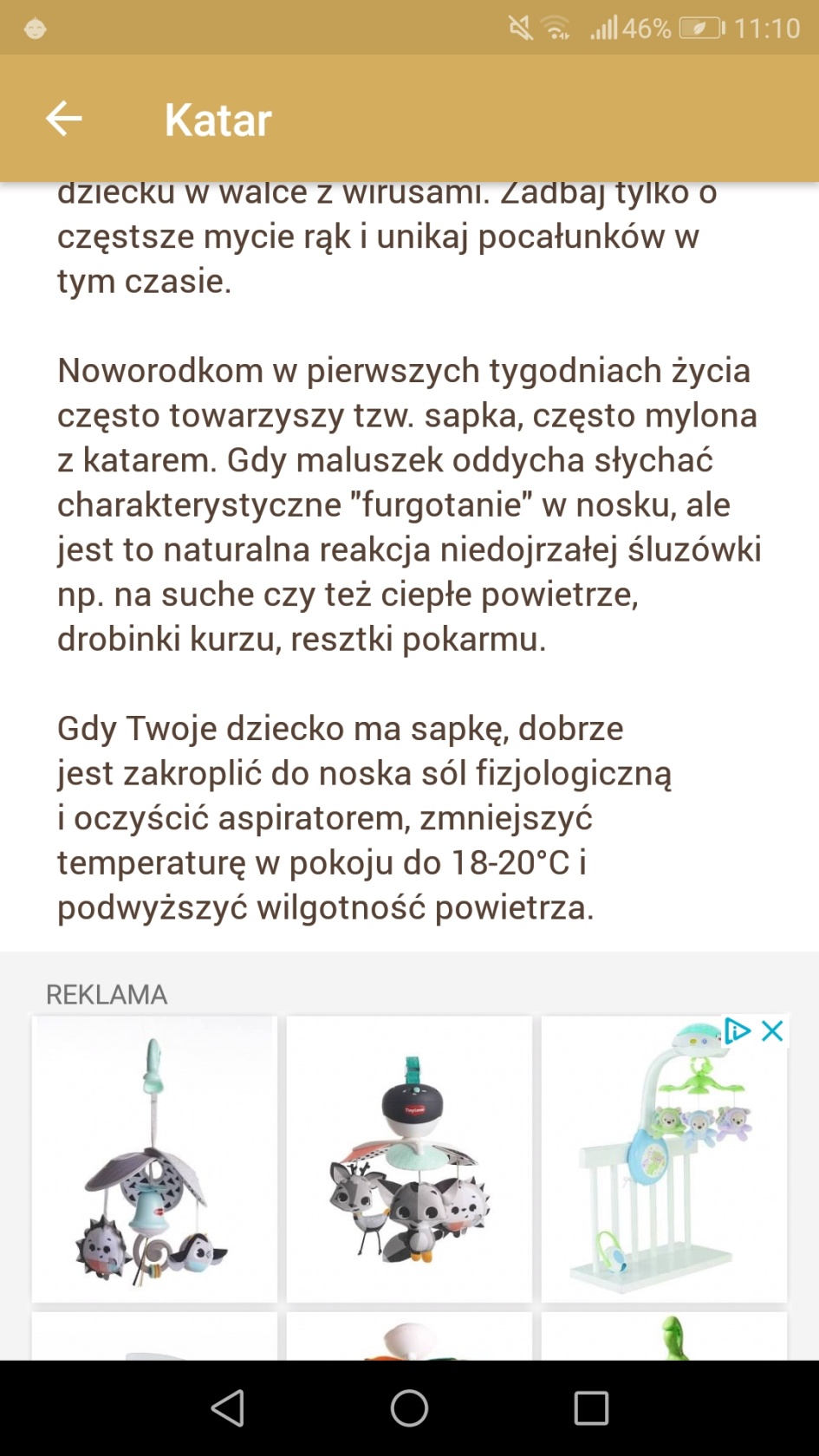Go back from the Katar article
Image resolution: width=819 pixels, height=1456 pixels.
(x=63, y=119)
